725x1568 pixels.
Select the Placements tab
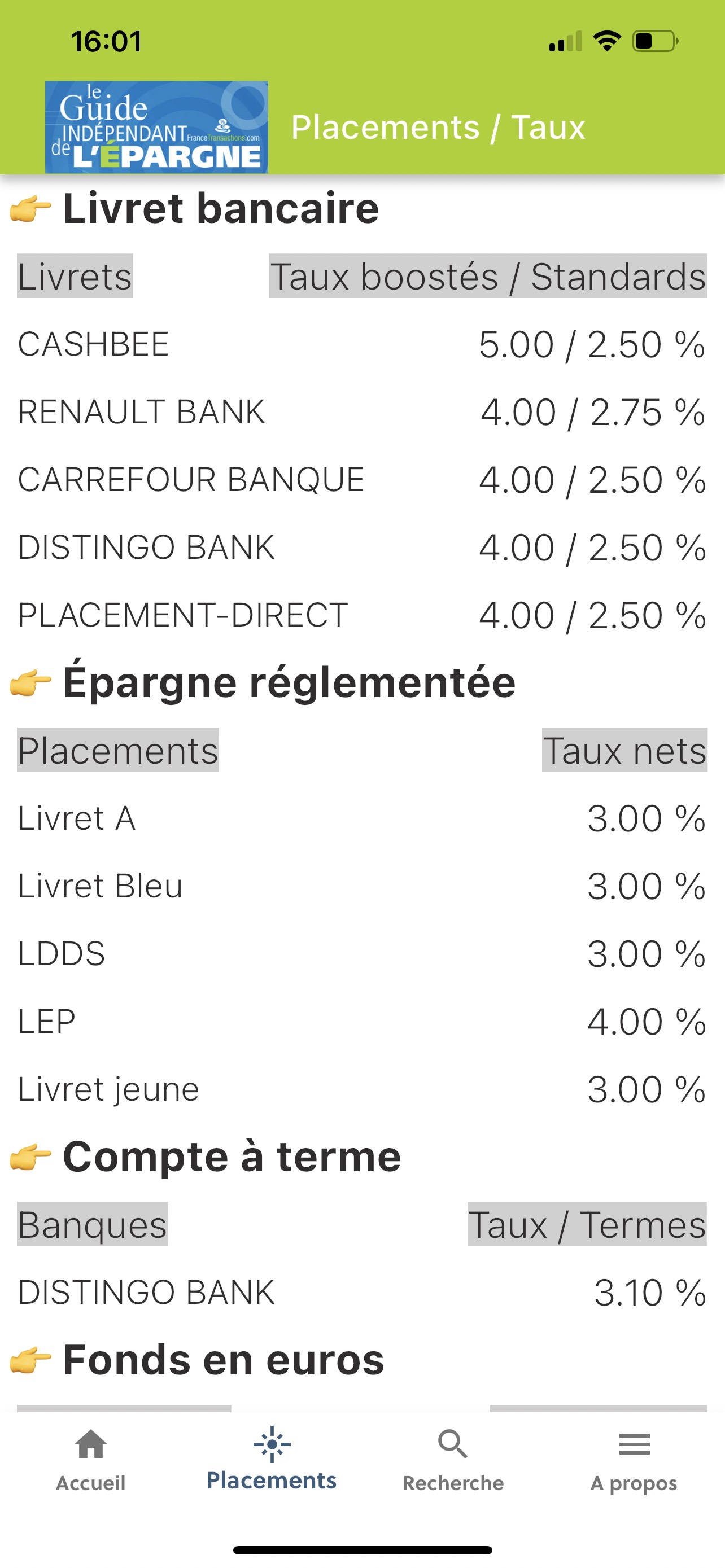272,1460
